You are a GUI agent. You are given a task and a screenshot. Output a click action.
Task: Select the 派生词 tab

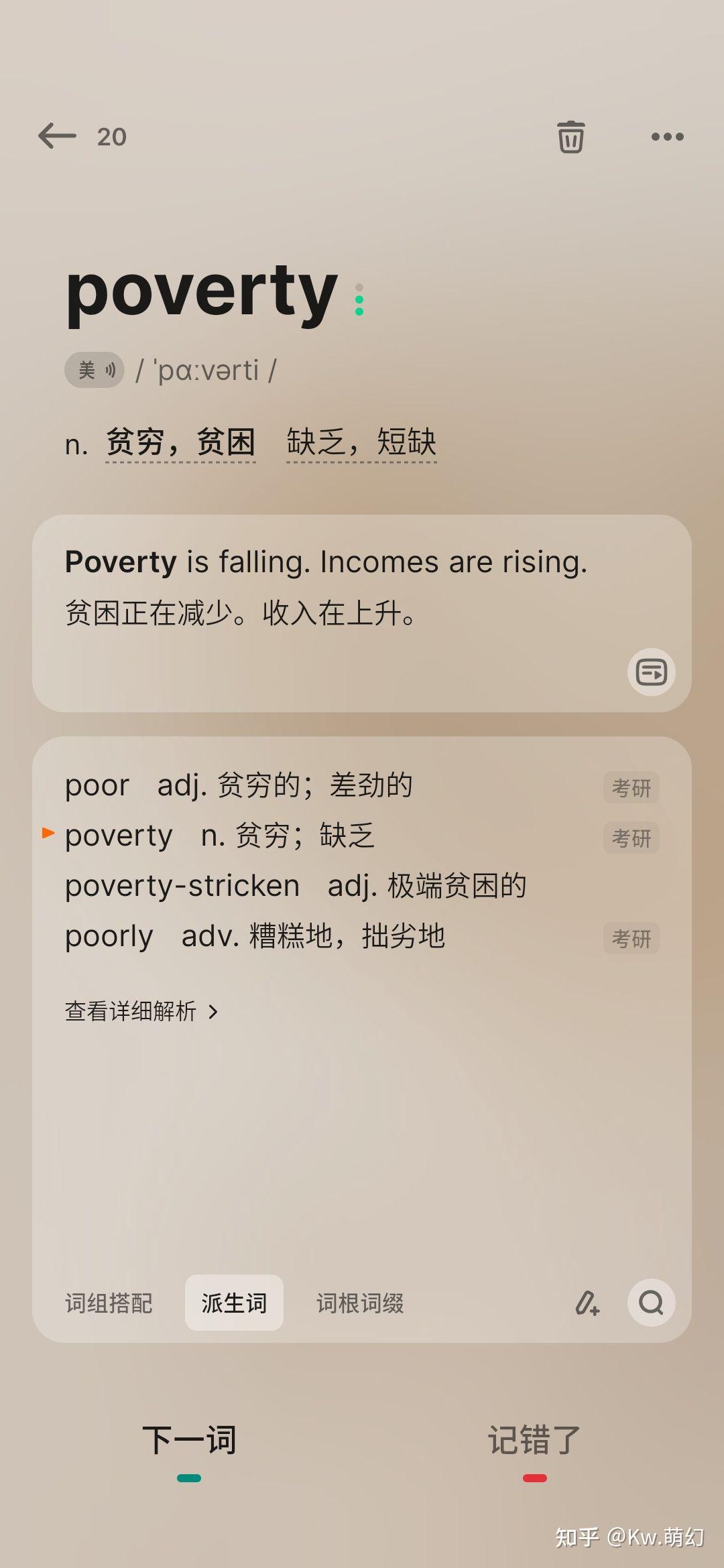(234, 1303)
